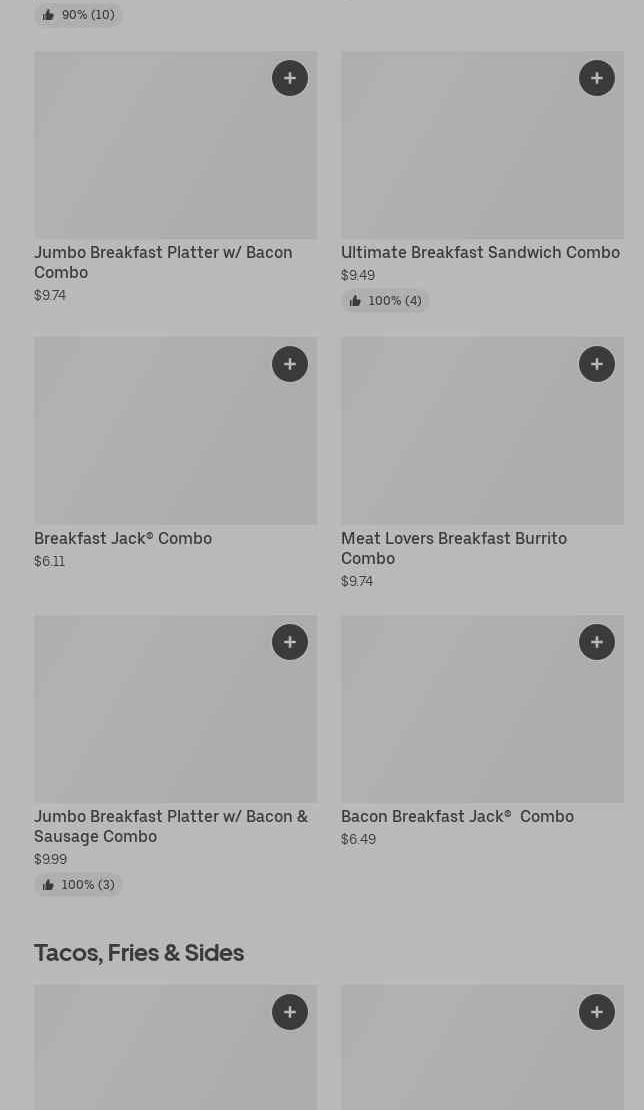Viewport: 644px width, 1110px height.
Task: Add Meat Lovers Breakfast Burrito Combo
Action: pyautogui.click(x=597, y=364)
